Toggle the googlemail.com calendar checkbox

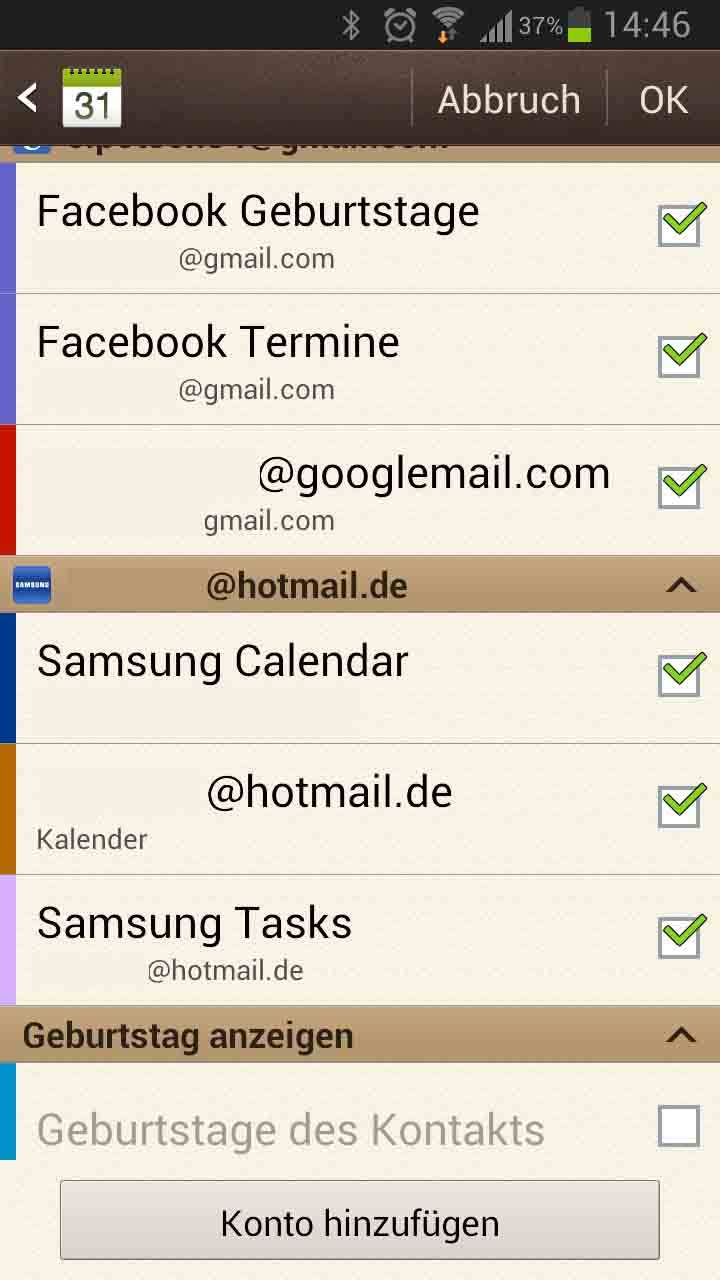[681, 487]
